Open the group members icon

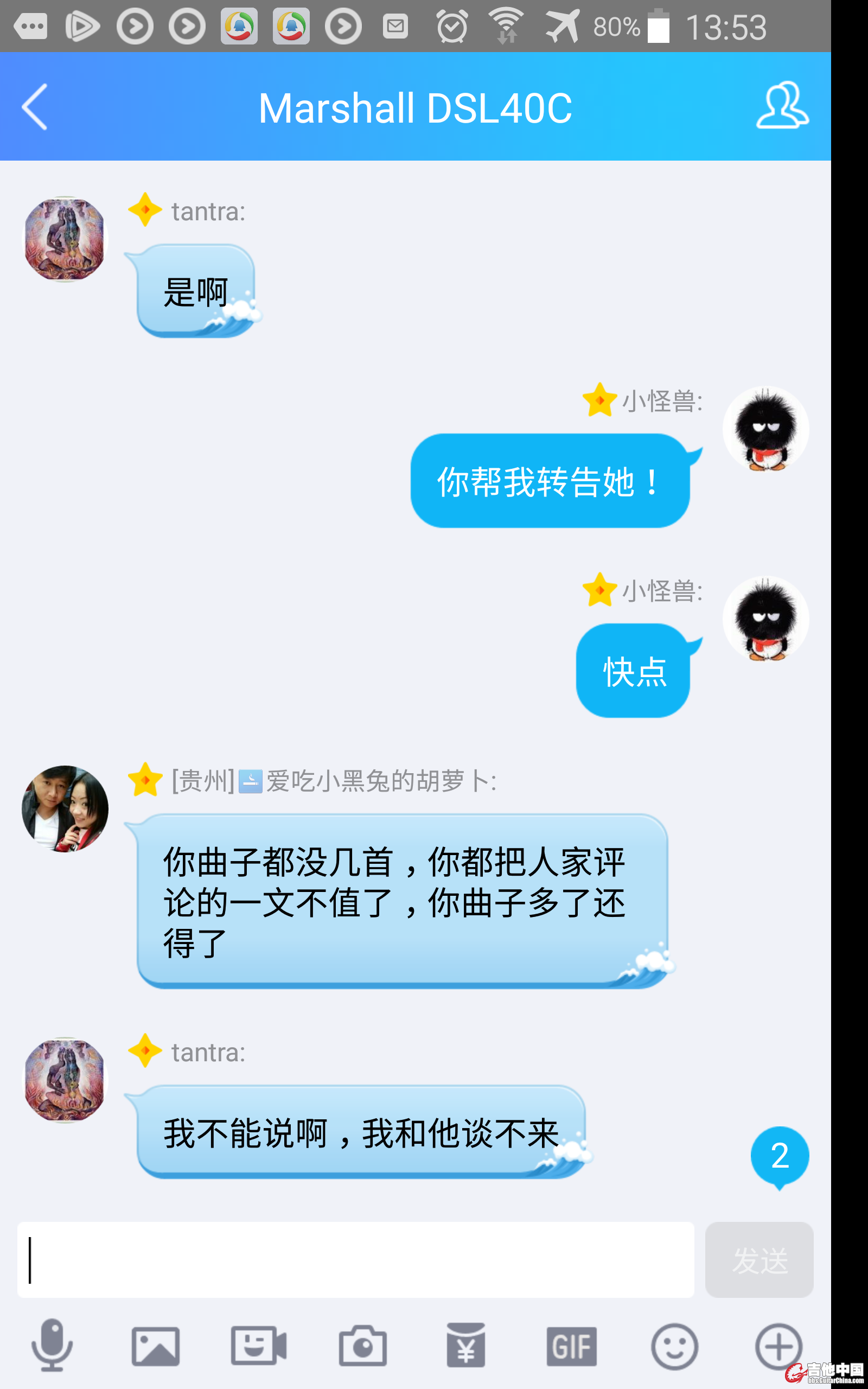tap(782, 106)
